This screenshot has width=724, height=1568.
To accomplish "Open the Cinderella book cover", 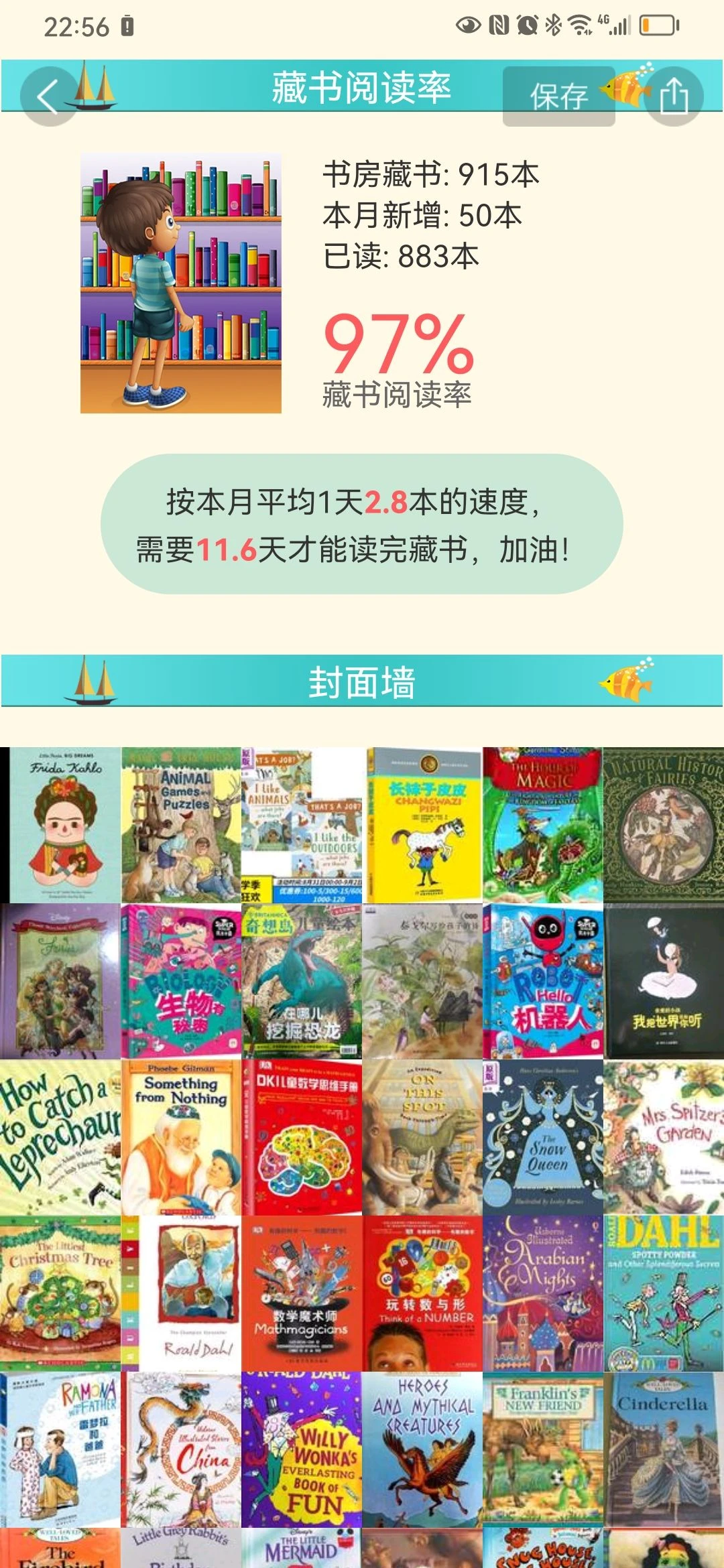I will (x=664, y=1449).
